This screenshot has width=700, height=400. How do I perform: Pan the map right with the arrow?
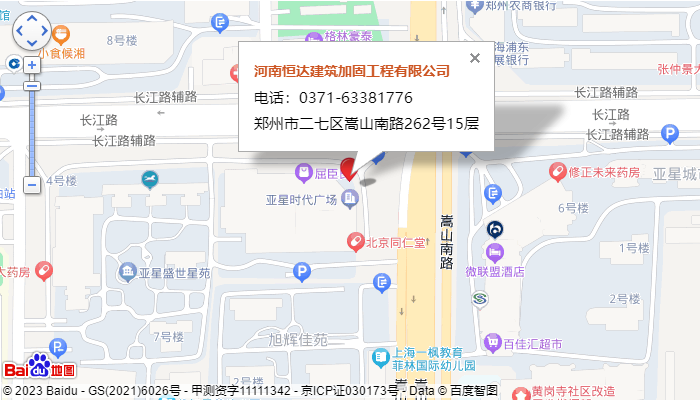point(45,32)
